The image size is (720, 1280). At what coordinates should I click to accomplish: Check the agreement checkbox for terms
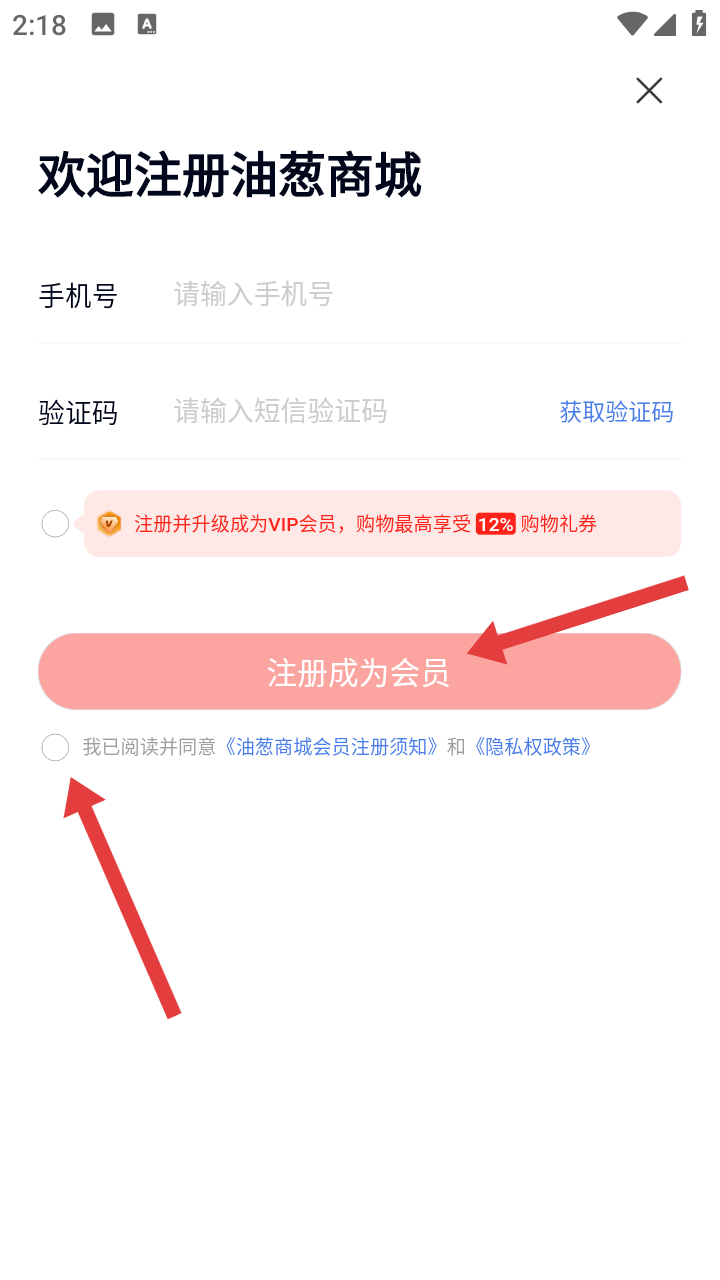(x=55, y=747)
